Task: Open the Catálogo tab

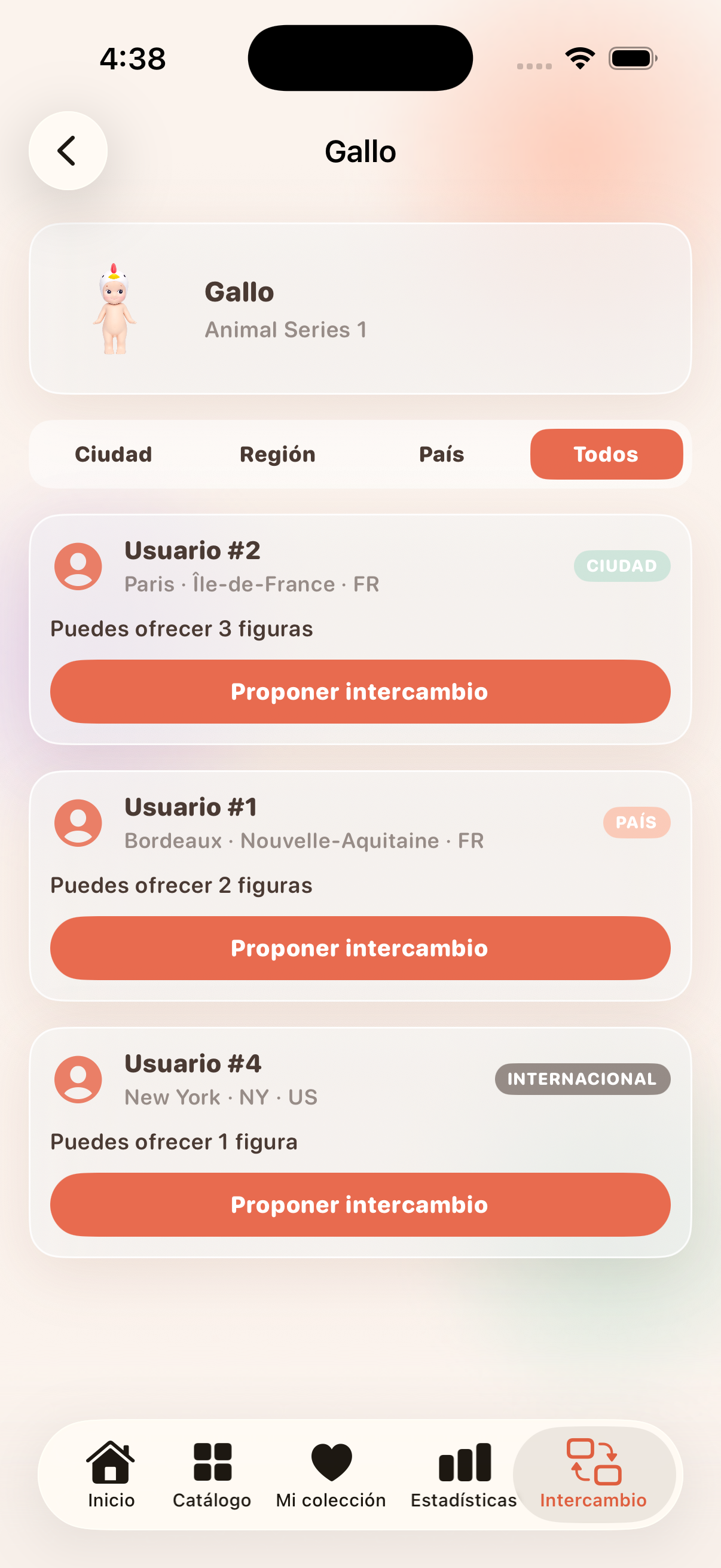Action: click(x=212, y=1474)
